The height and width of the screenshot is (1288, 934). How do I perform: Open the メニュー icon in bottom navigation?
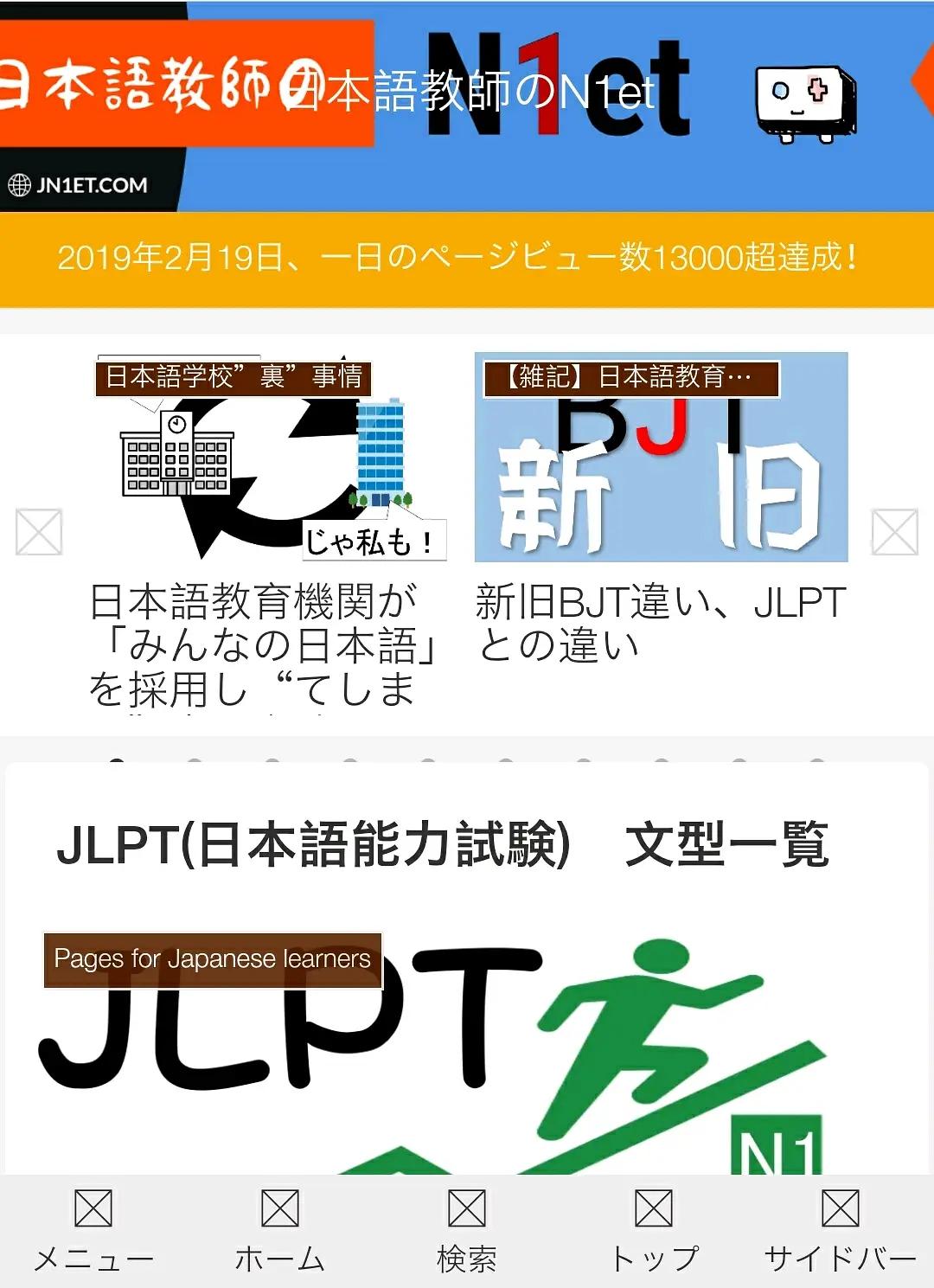point(93,1208)
